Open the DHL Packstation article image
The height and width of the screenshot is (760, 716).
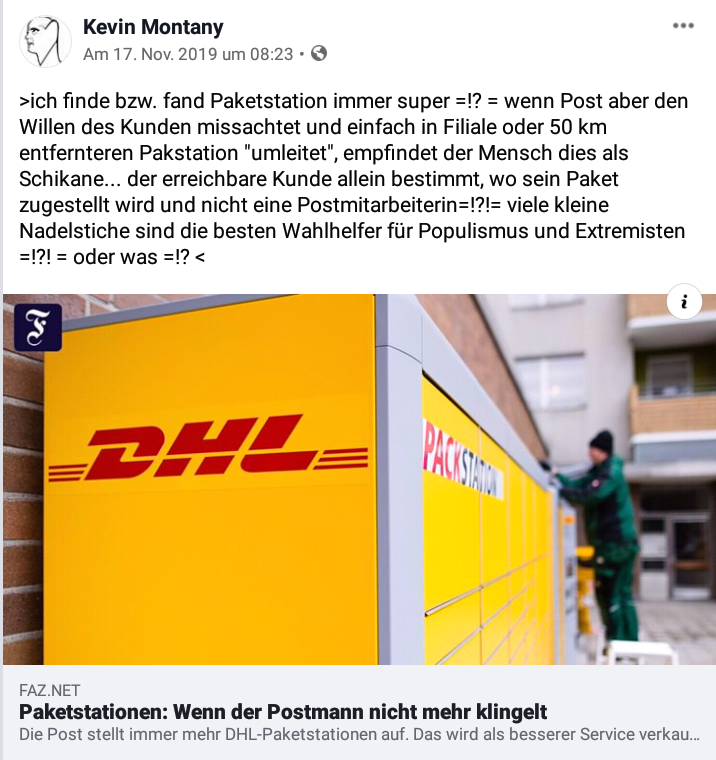tap(358, 480)
